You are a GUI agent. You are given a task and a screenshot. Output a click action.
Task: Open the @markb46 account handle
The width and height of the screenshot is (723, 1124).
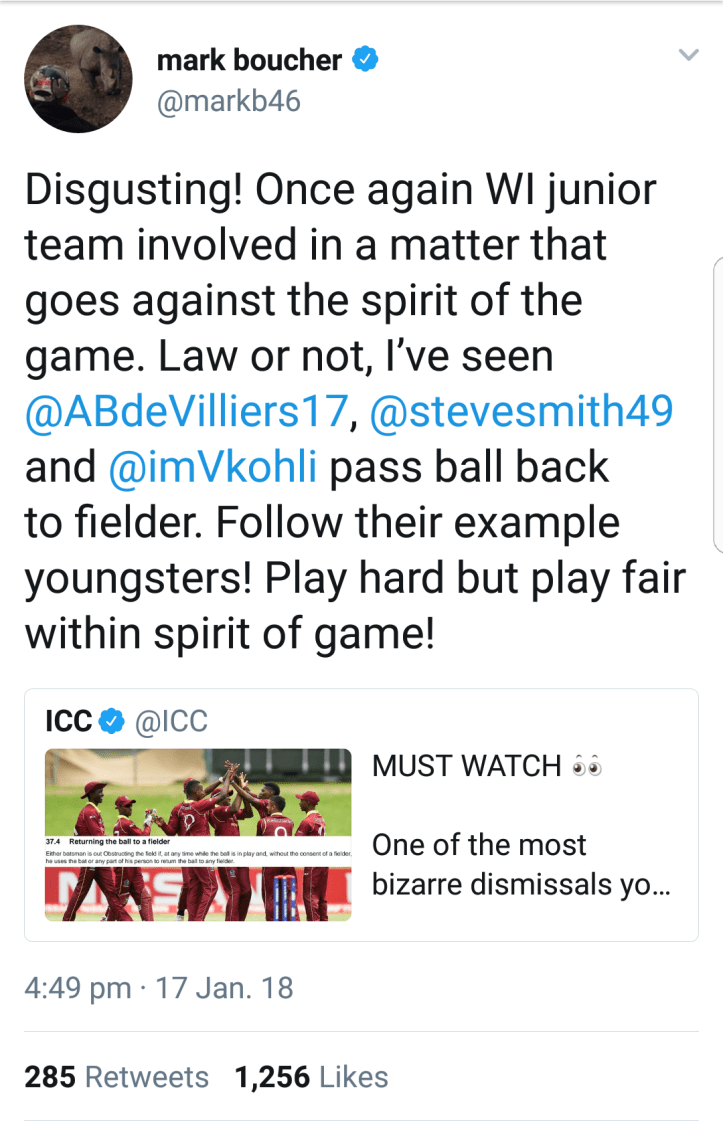[228, 101]
